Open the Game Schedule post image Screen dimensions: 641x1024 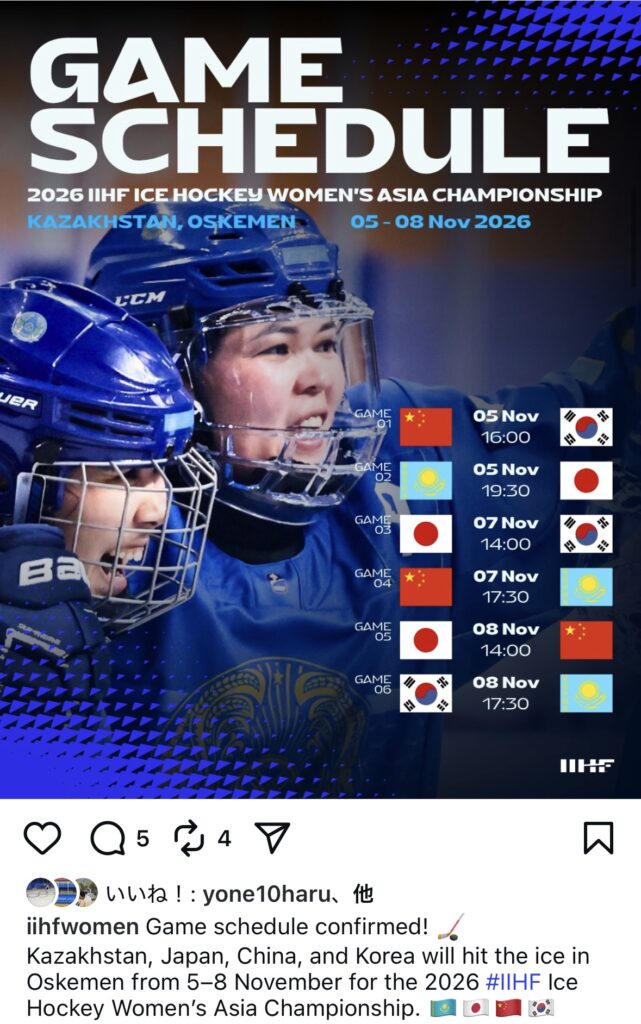pyautogui.click(x=320, y=400)
